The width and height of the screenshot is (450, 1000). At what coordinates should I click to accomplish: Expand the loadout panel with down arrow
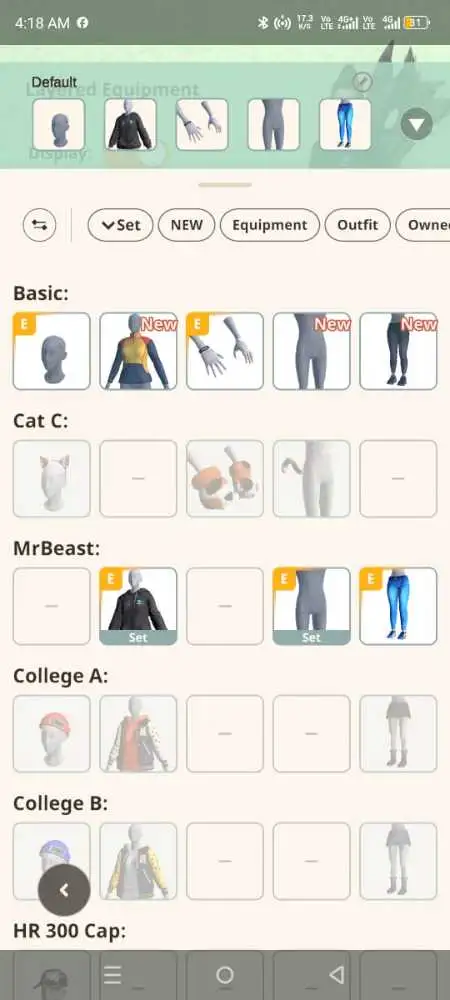[417, 124]
